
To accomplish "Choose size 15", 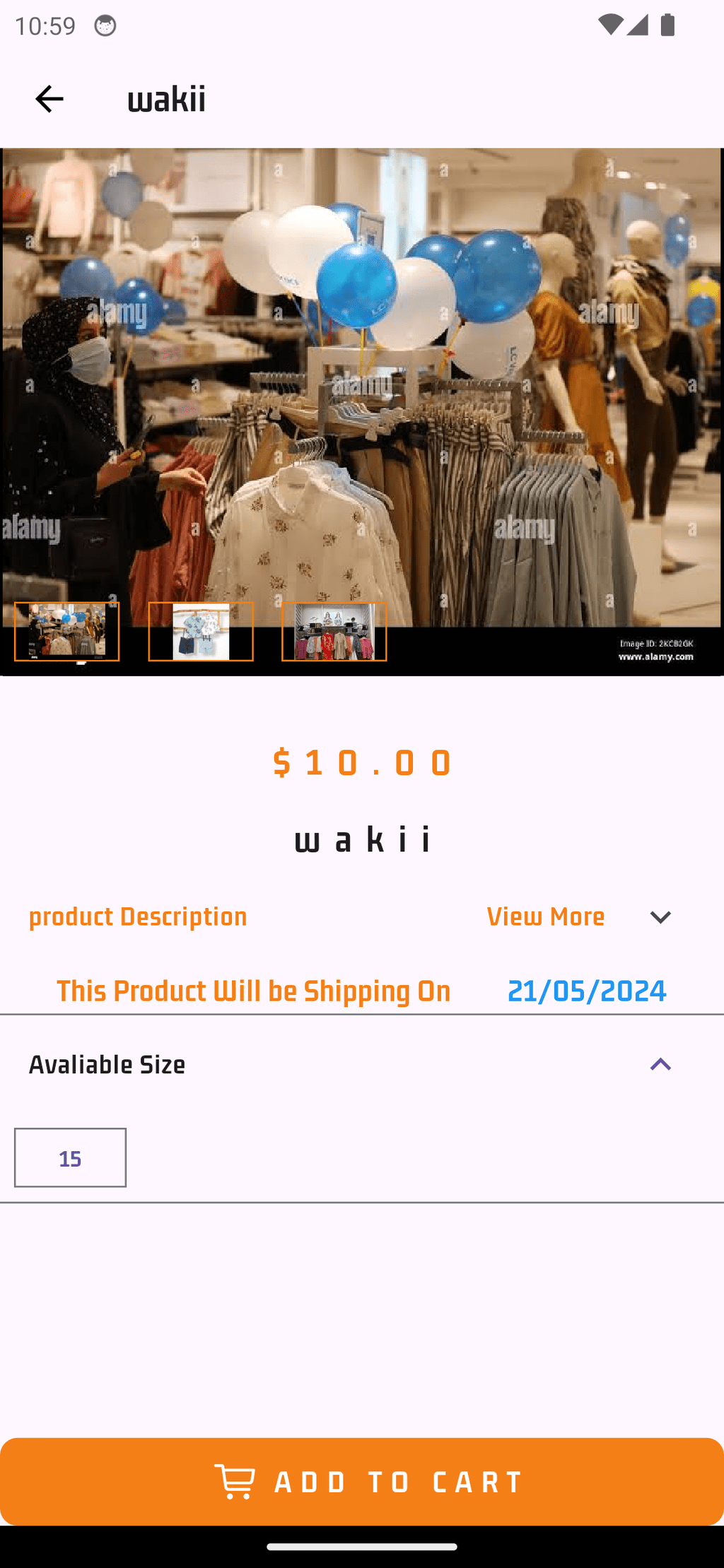I will [71, 1157].
